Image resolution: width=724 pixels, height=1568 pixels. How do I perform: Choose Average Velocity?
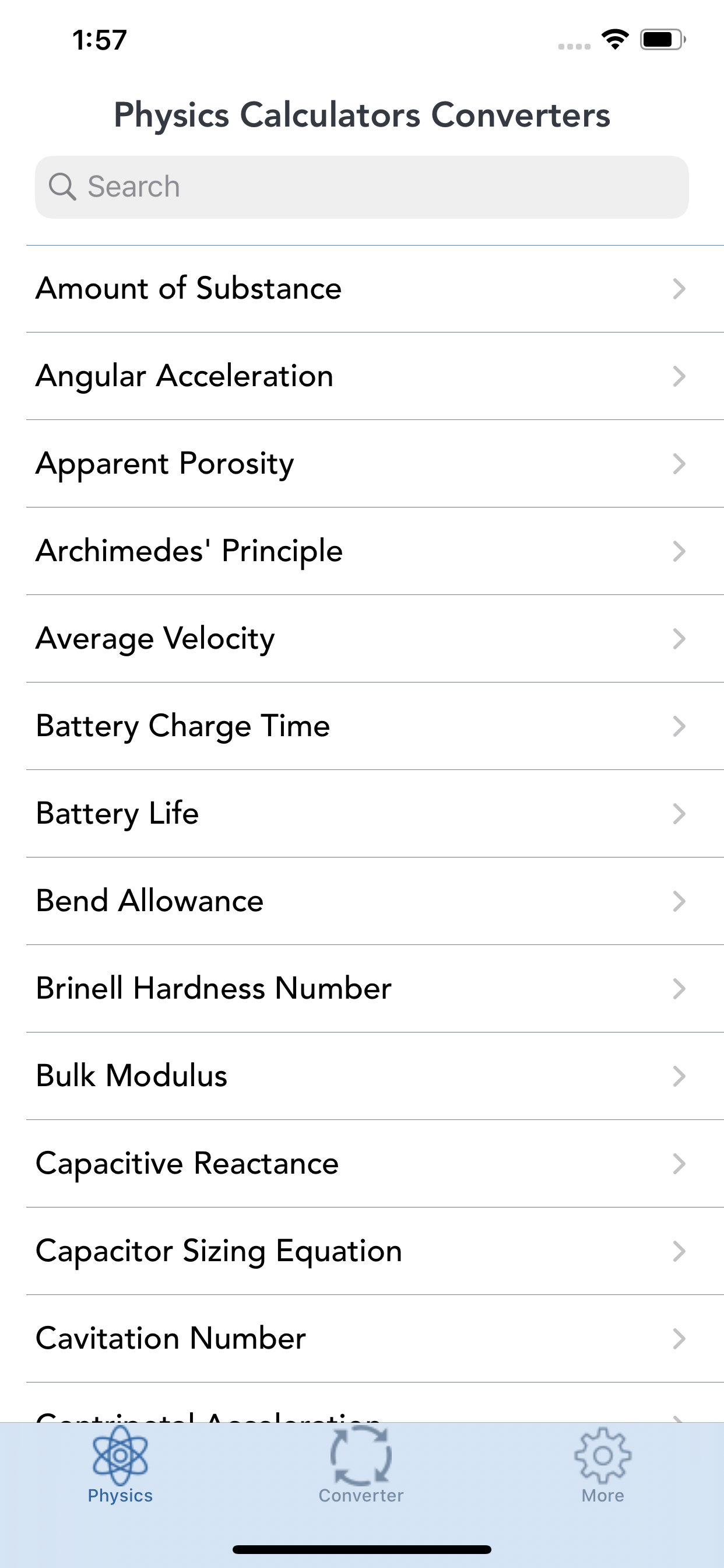pyautogui.click(x=375, y=639)
